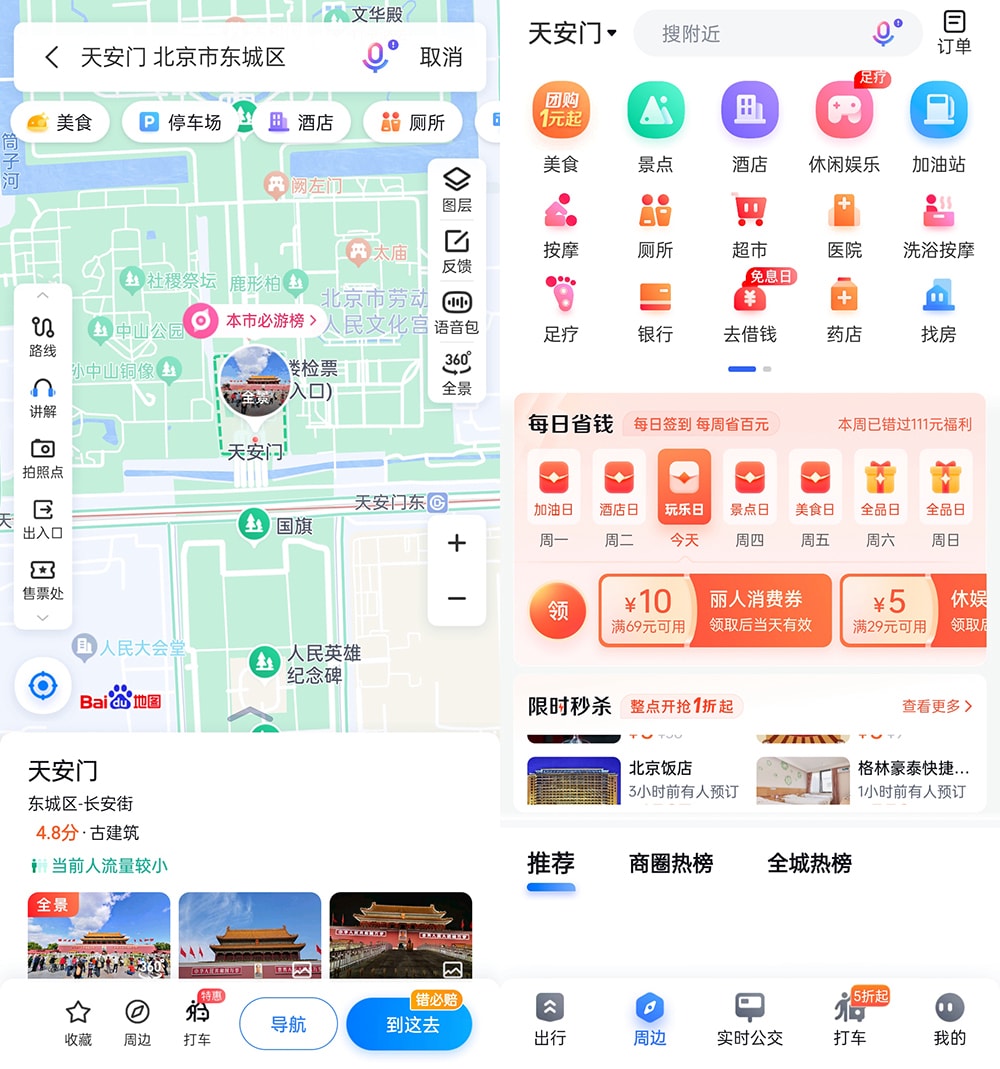Open the 360° 全景 panorama view

457,373
